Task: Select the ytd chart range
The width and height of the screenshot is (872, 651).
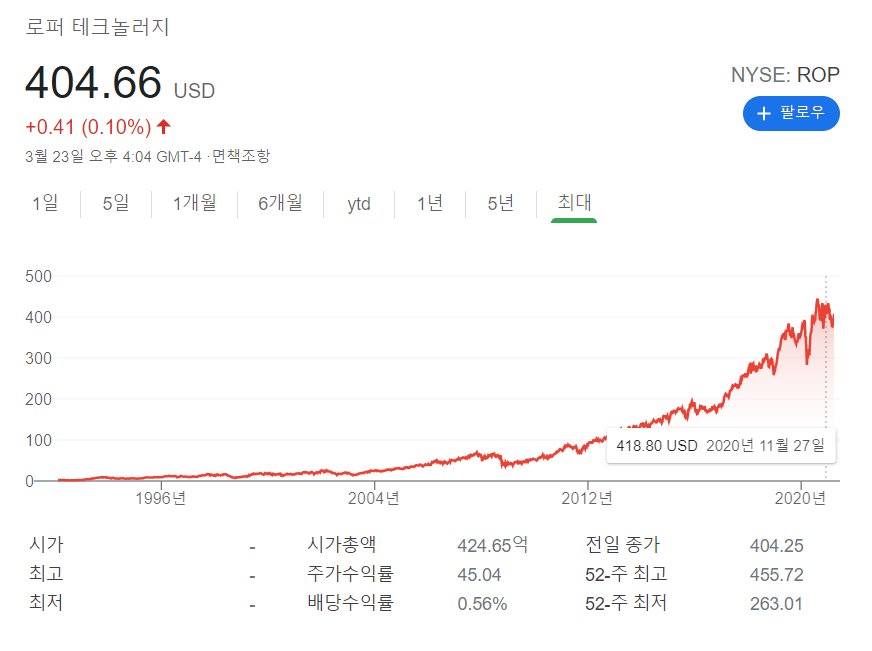Action: pos(359,204)
